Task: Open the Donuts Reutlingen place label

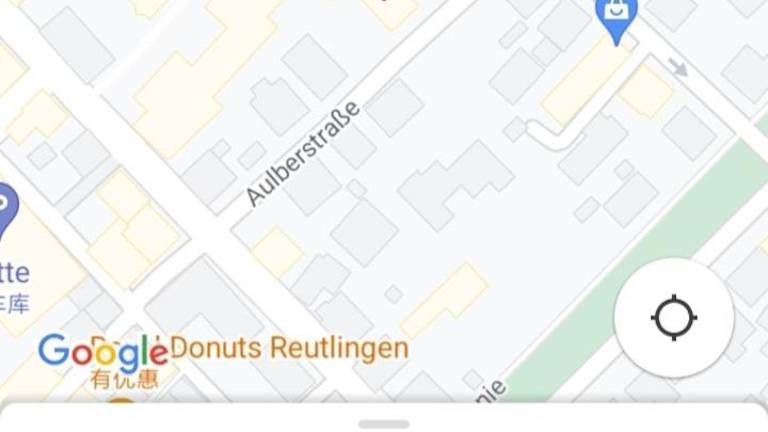Action: 290,348
